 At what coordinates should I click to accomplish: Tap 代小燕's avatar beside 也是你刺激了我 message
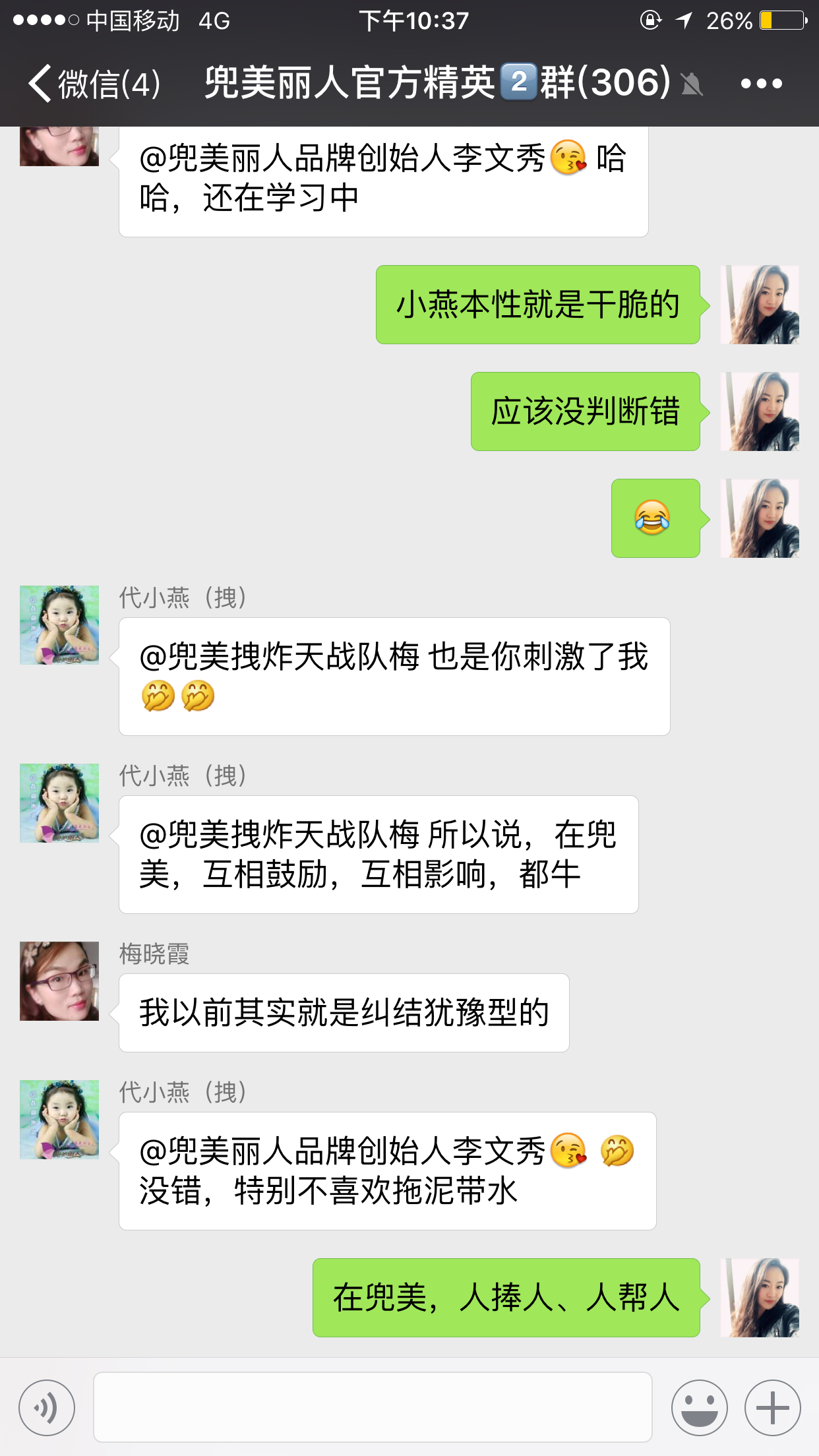tap(59, 625)
